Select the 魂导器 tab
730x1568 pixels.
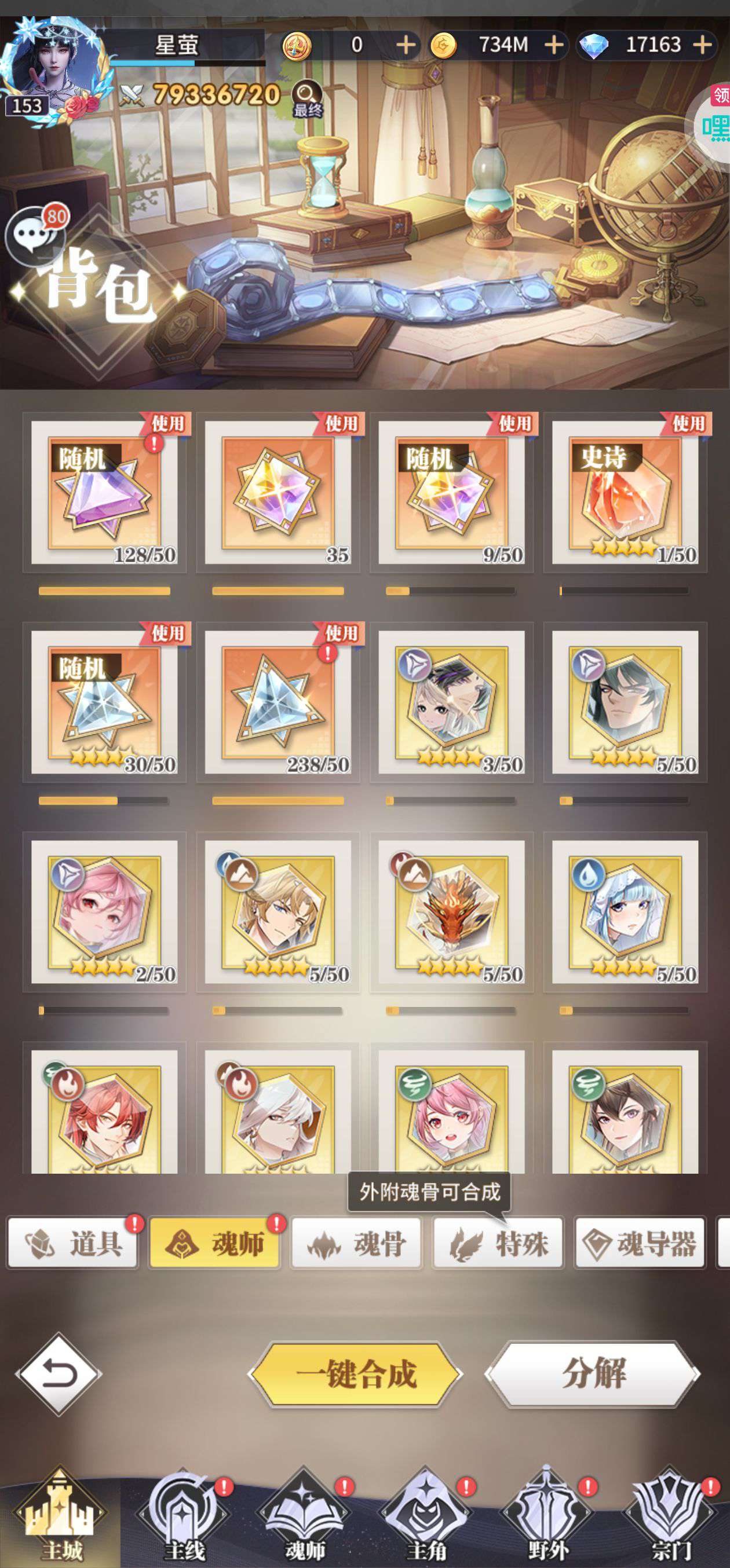pos(641,1243)
